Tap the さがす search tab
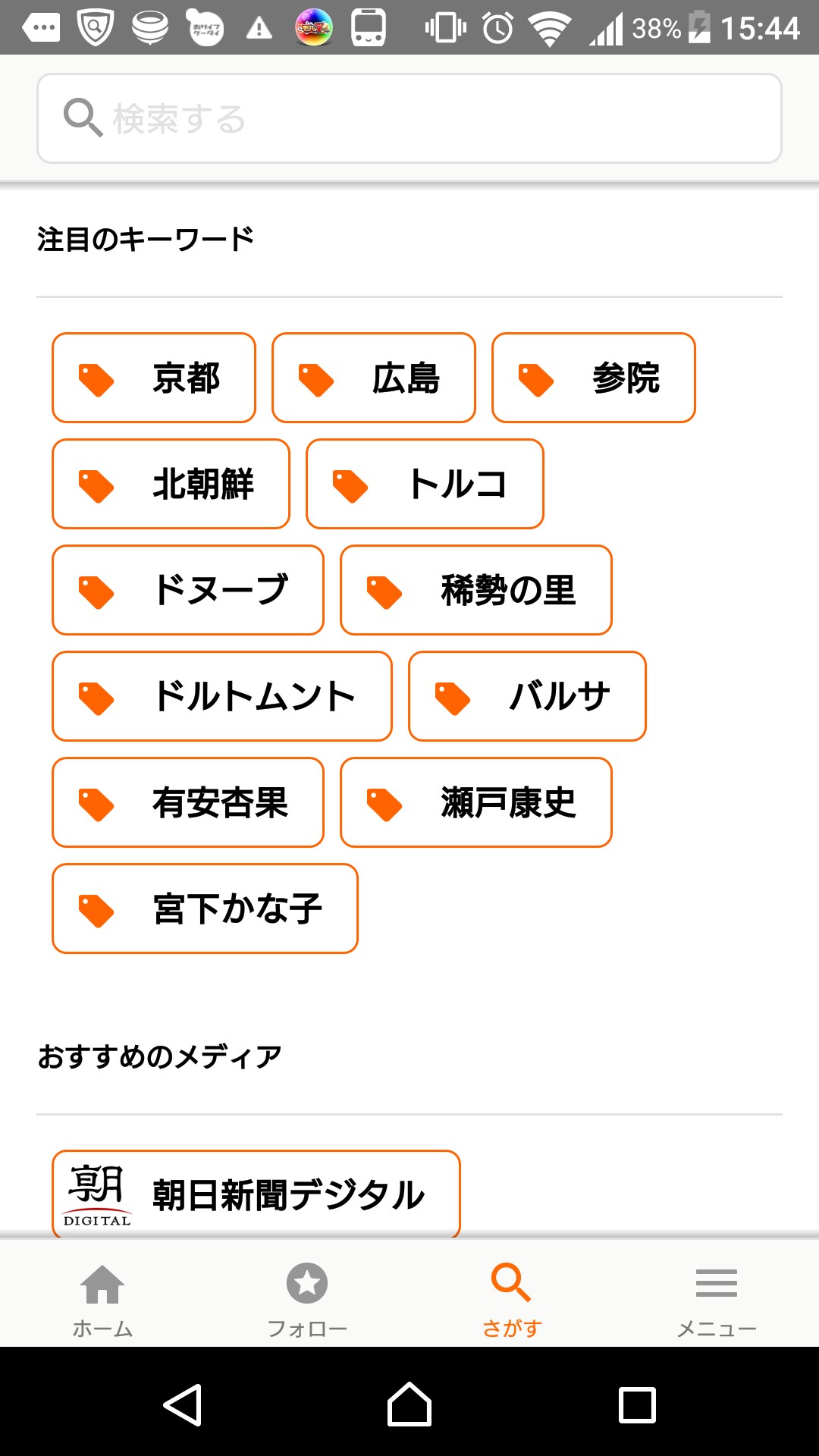This screenshot has width=819, height=1456. pyautogui.click(x=512, y=1298)
